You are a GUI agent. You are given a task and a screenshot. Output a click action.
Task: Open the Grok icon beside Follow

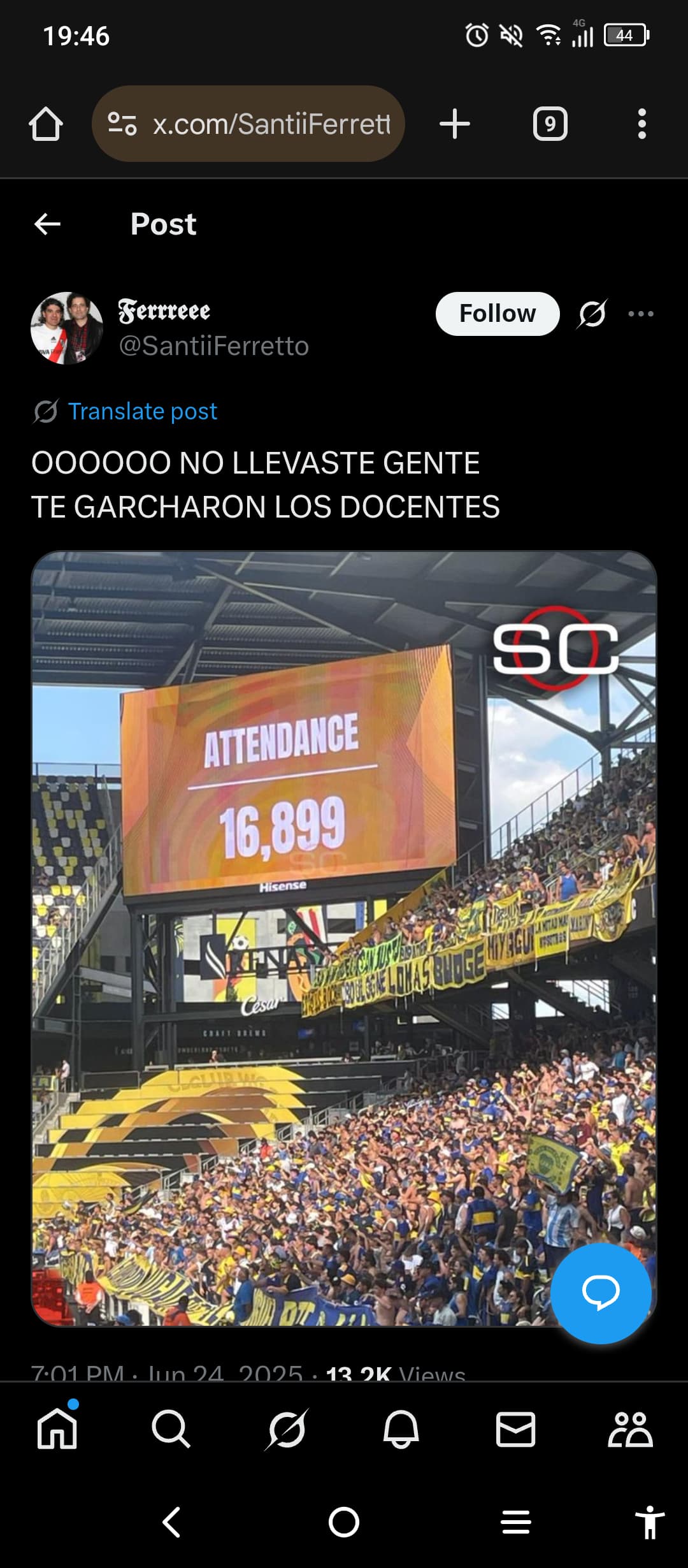click(x=592, y=314)
